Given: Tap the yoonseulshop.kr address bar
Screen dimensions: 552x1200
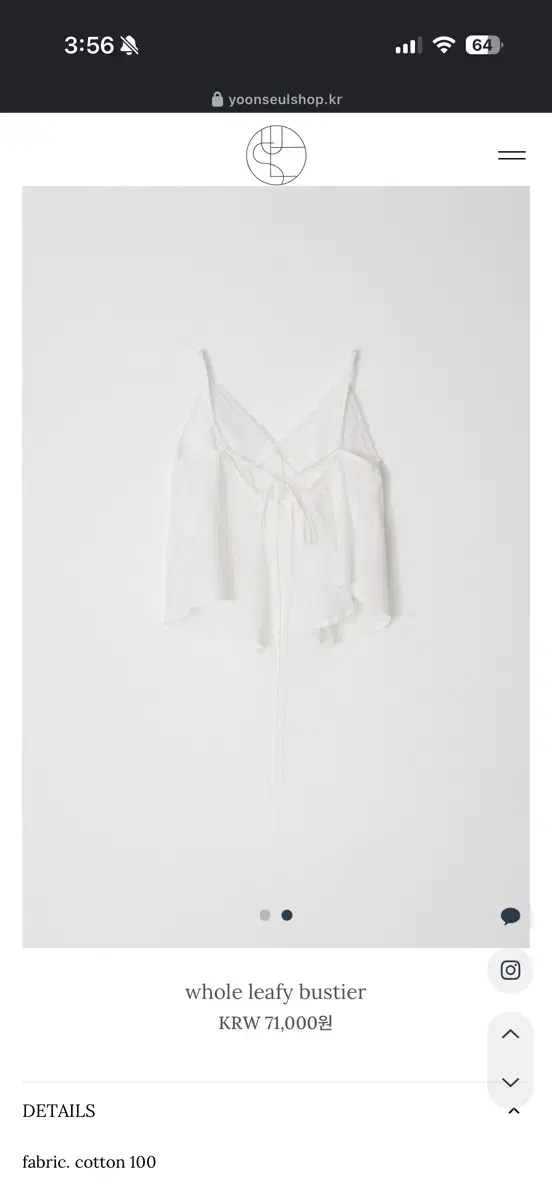Looking at the screenshot, I should [x=277, y=99].
